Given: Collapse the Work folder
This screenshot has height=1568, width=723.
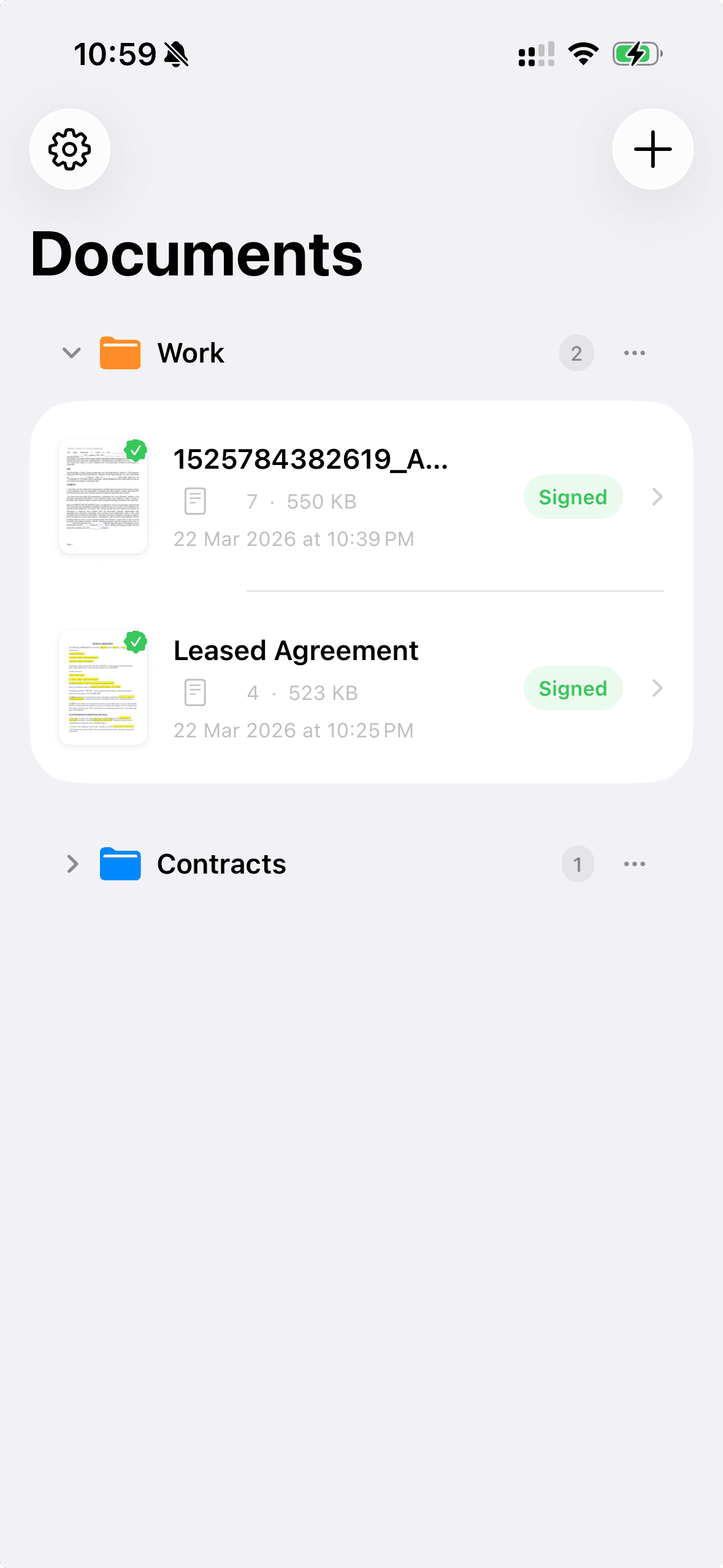Looking at the screenshot, I should click(x=72, y=353).
